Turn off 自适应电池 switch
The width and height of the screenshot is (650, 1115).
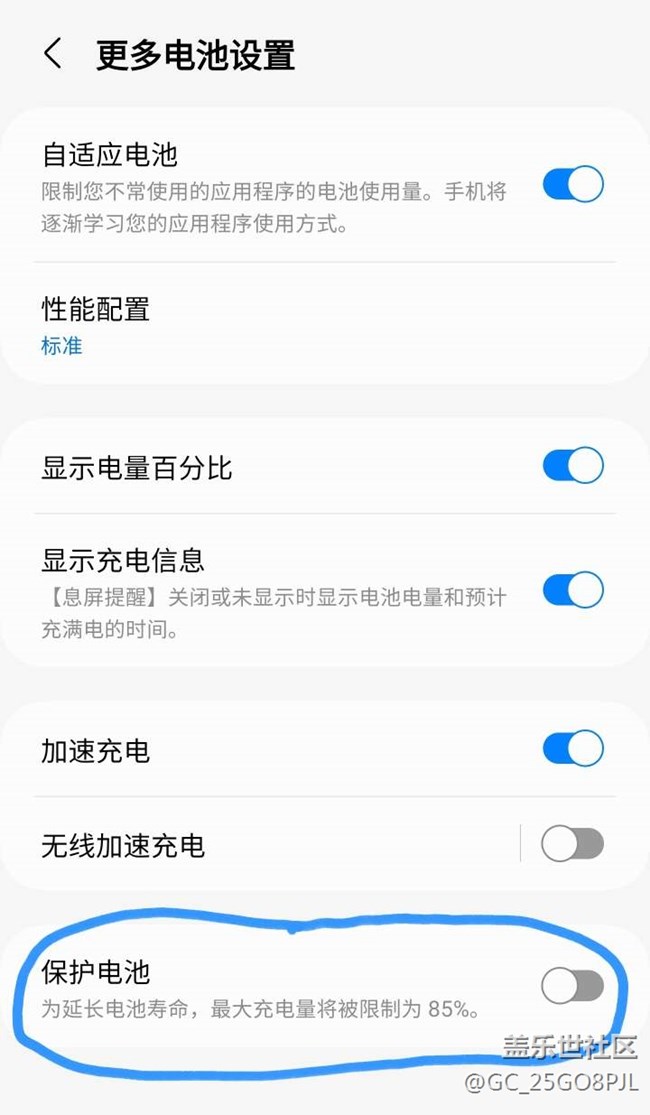click(x=572, y=185)
